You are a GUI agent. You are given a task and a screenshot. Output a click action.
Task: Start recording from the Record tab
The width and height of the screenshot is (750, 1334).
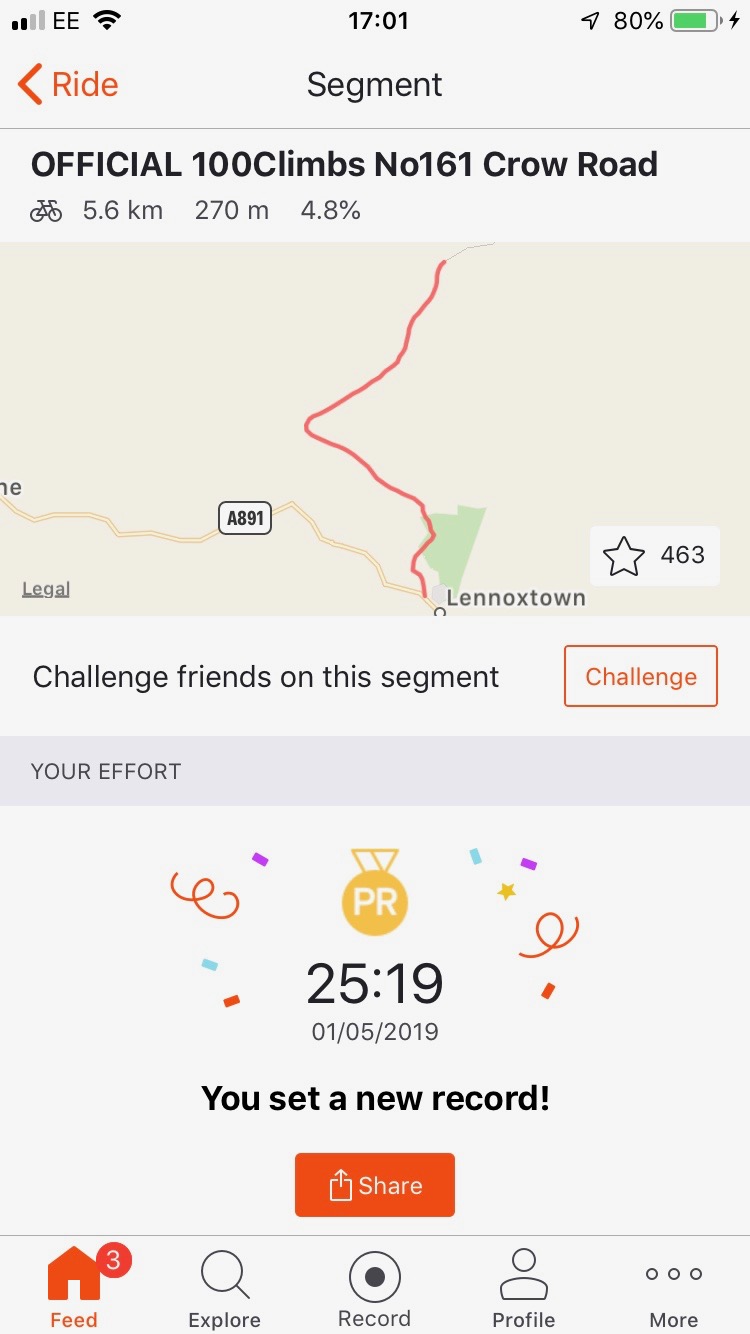tap(374, 1287)
